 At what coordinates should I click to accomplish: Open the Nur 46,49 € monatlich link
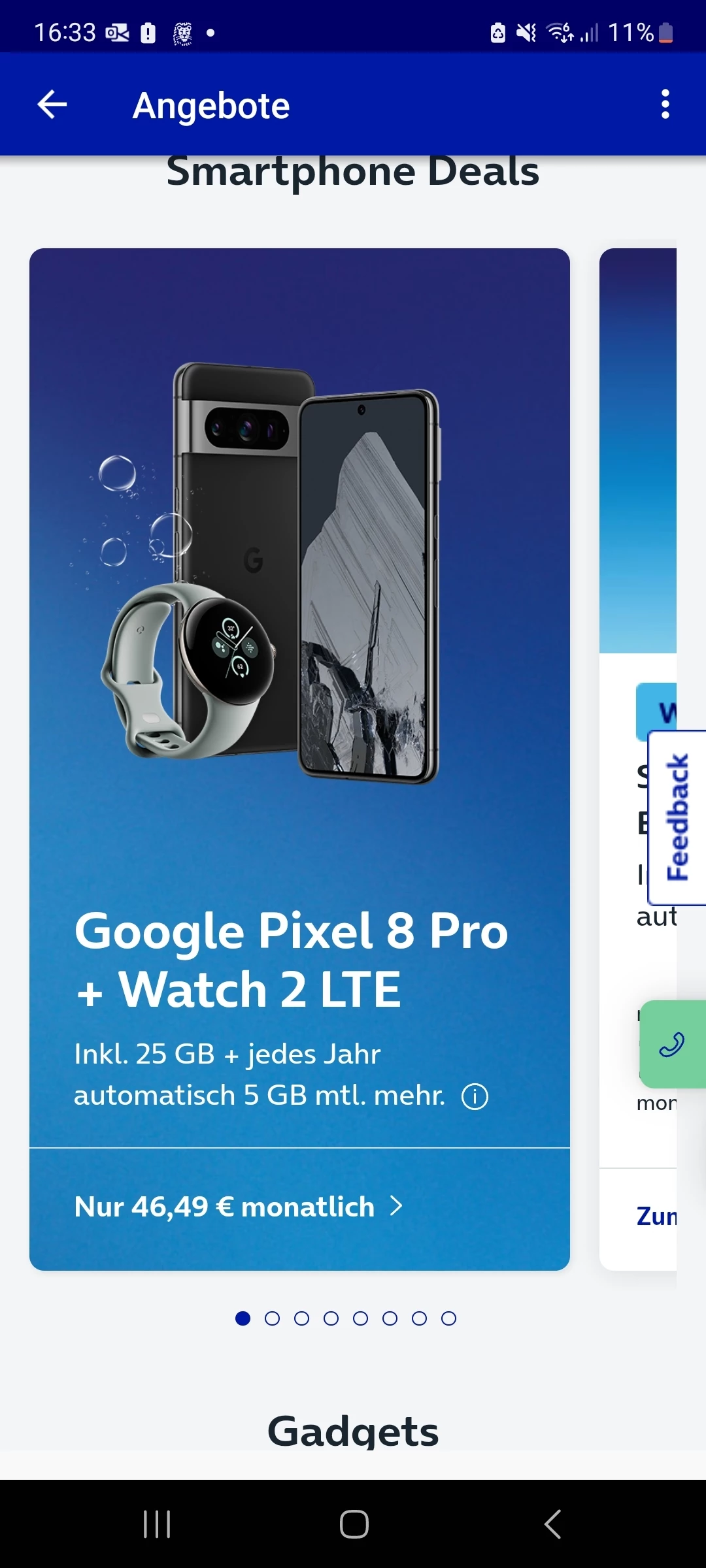239,1207
